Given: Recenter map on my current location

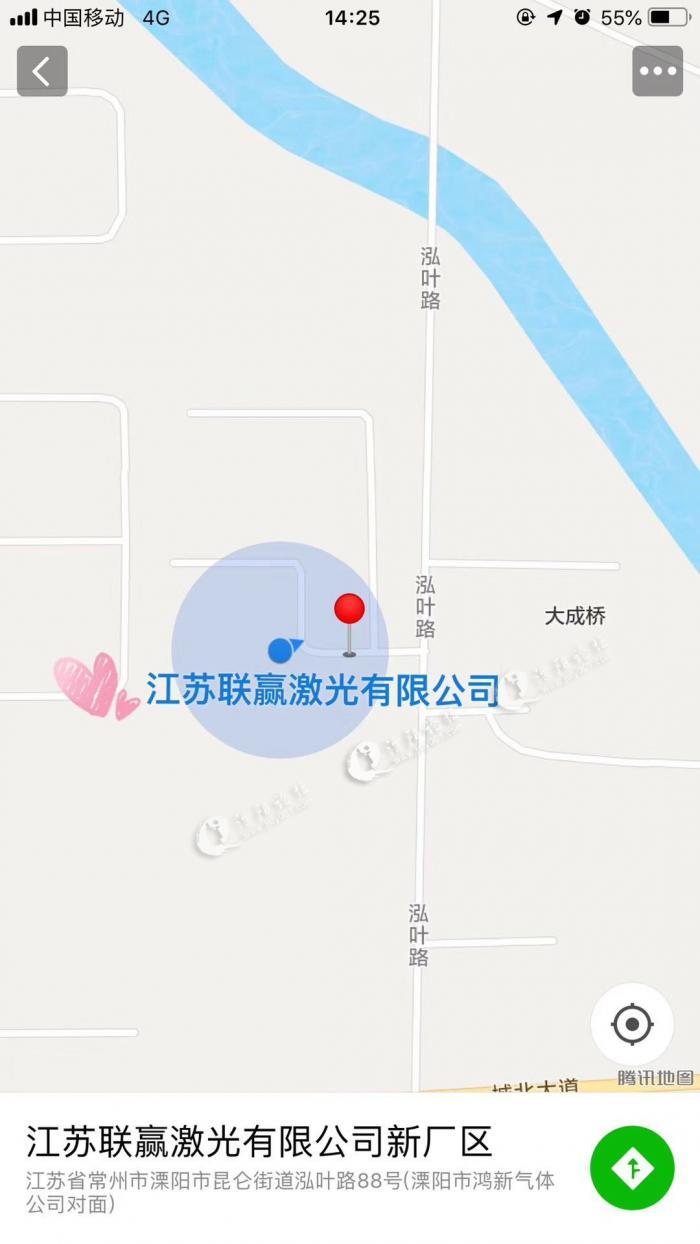Looking at the screenshot, I should (632, 1023).
